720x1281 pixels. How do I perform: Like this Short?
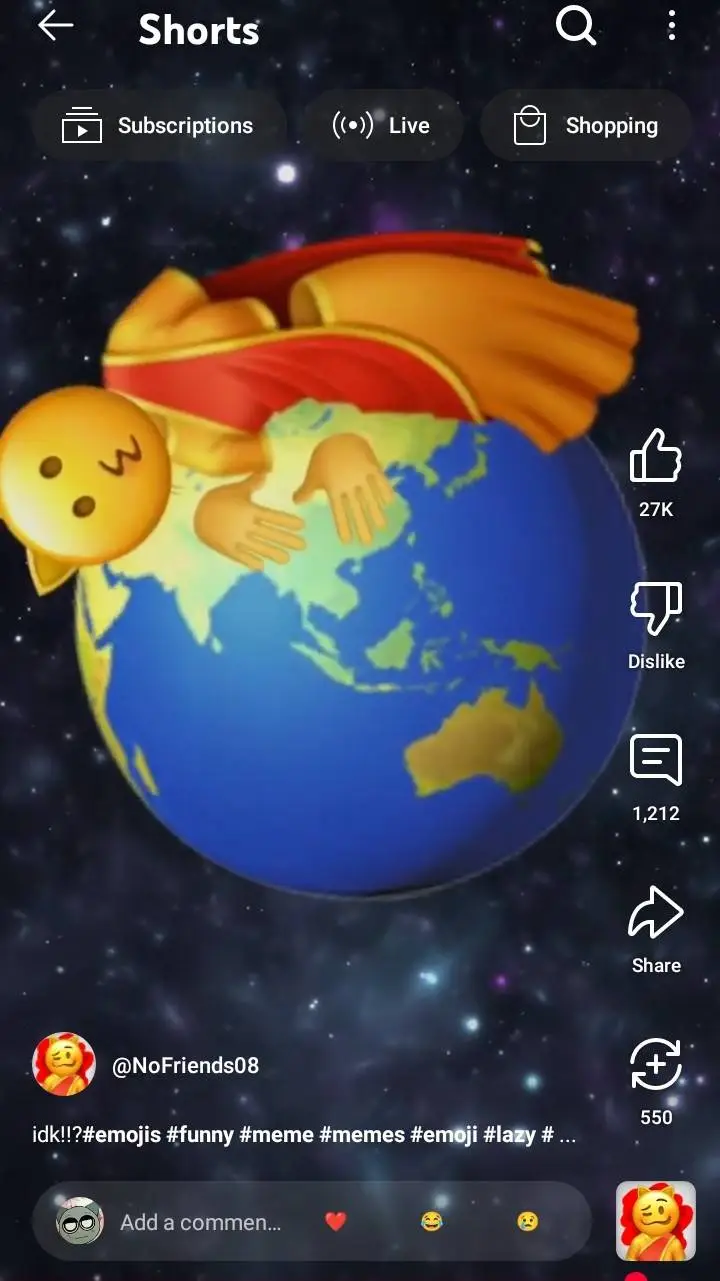tap(656, 460)
